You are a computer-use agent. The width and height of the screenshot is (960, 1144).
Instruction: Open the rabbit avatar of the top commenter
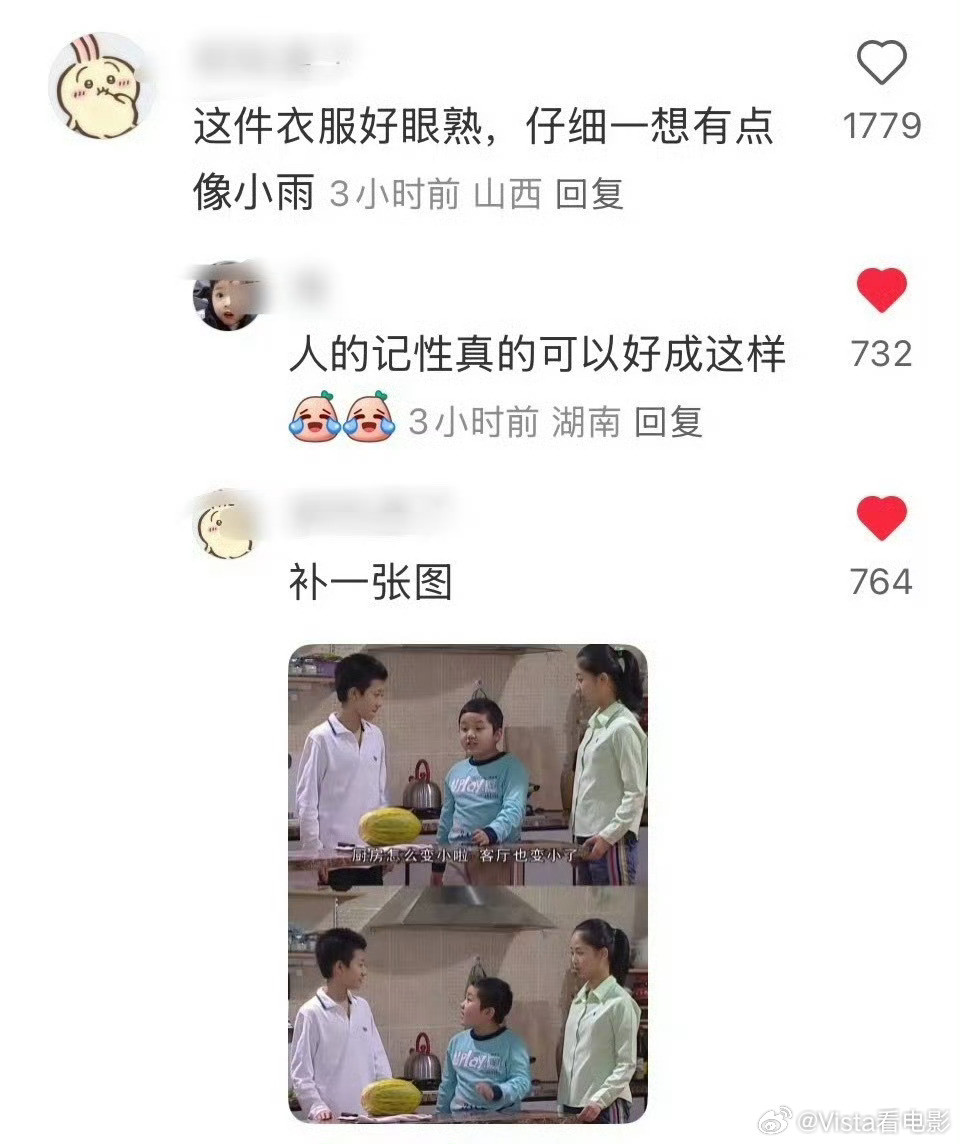click(x=101, y=86)
